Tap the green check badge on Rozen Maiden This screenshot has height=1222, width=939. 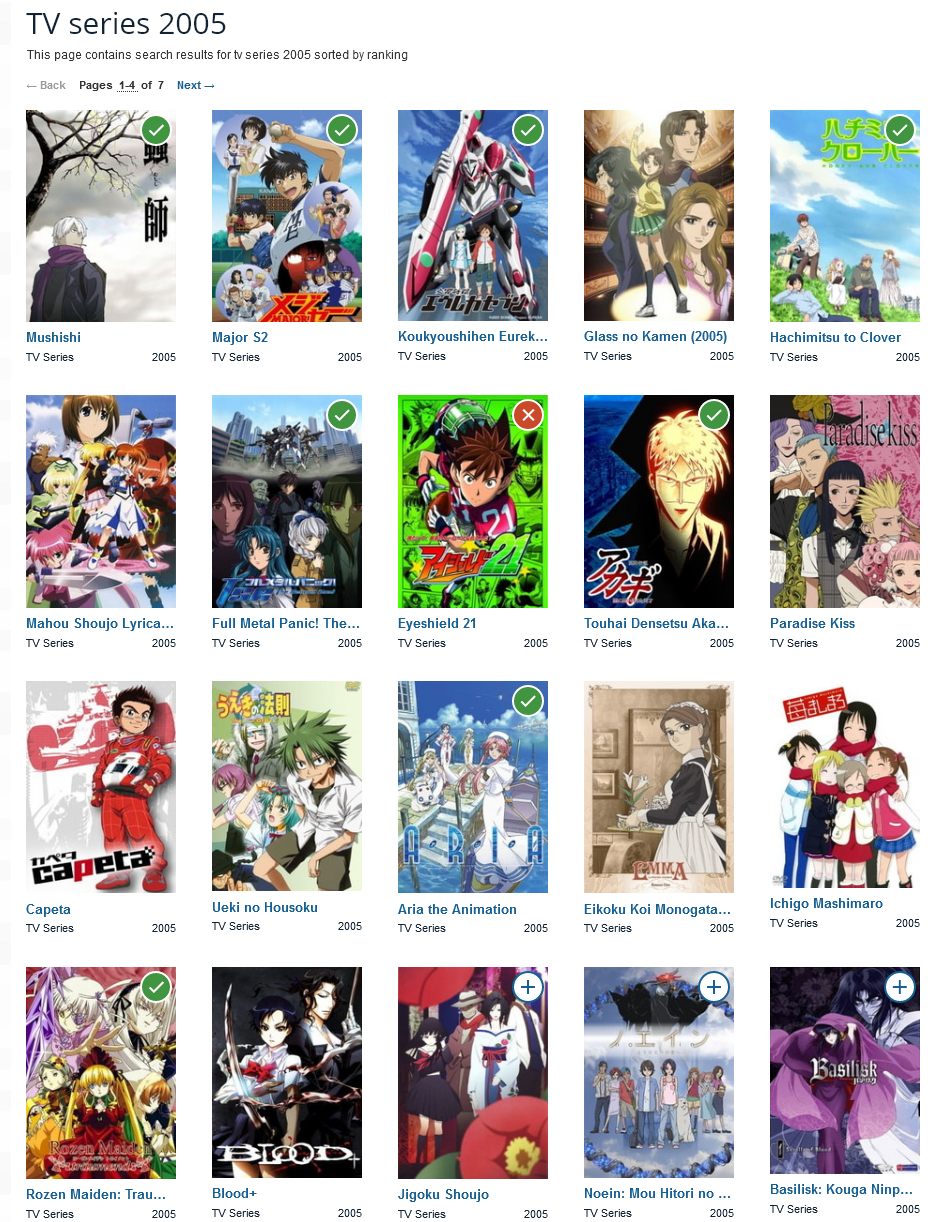tap(156, 987)
